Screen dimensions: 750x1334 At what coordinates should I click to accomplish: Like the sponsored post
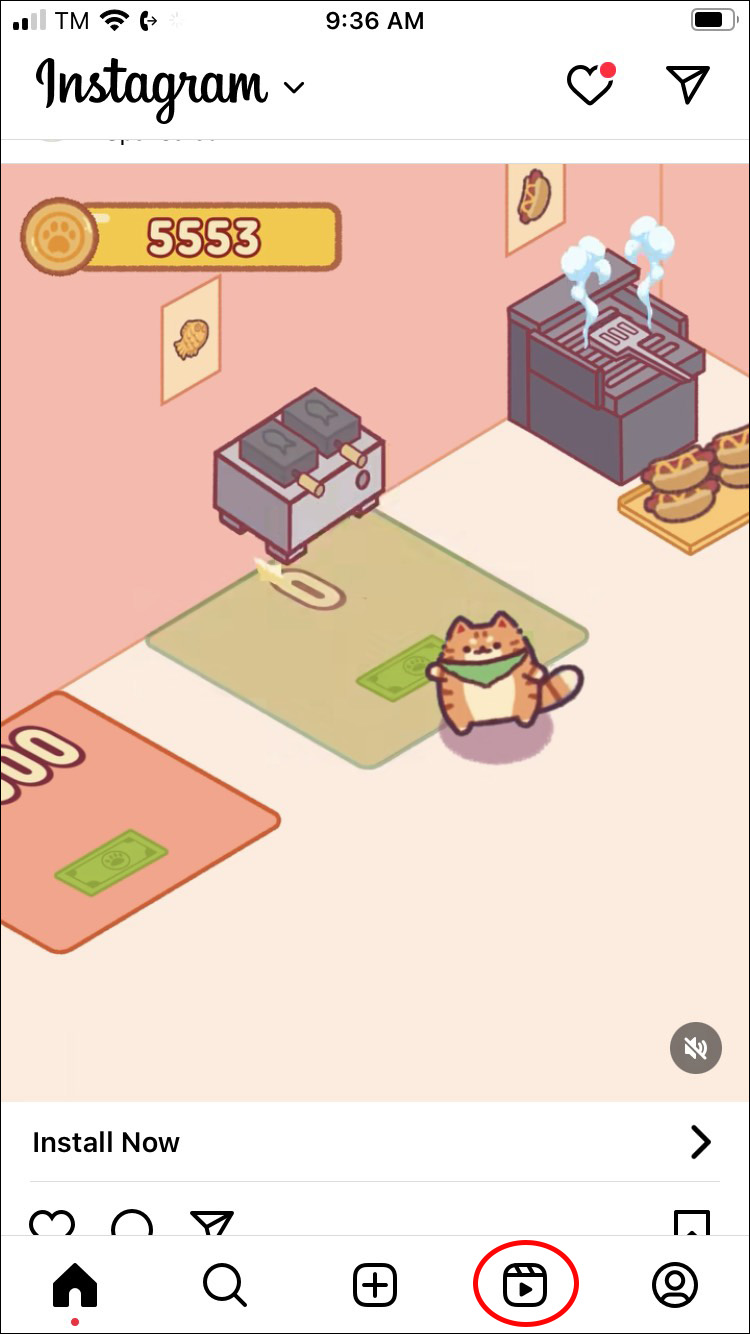(x=52, y=1224)
